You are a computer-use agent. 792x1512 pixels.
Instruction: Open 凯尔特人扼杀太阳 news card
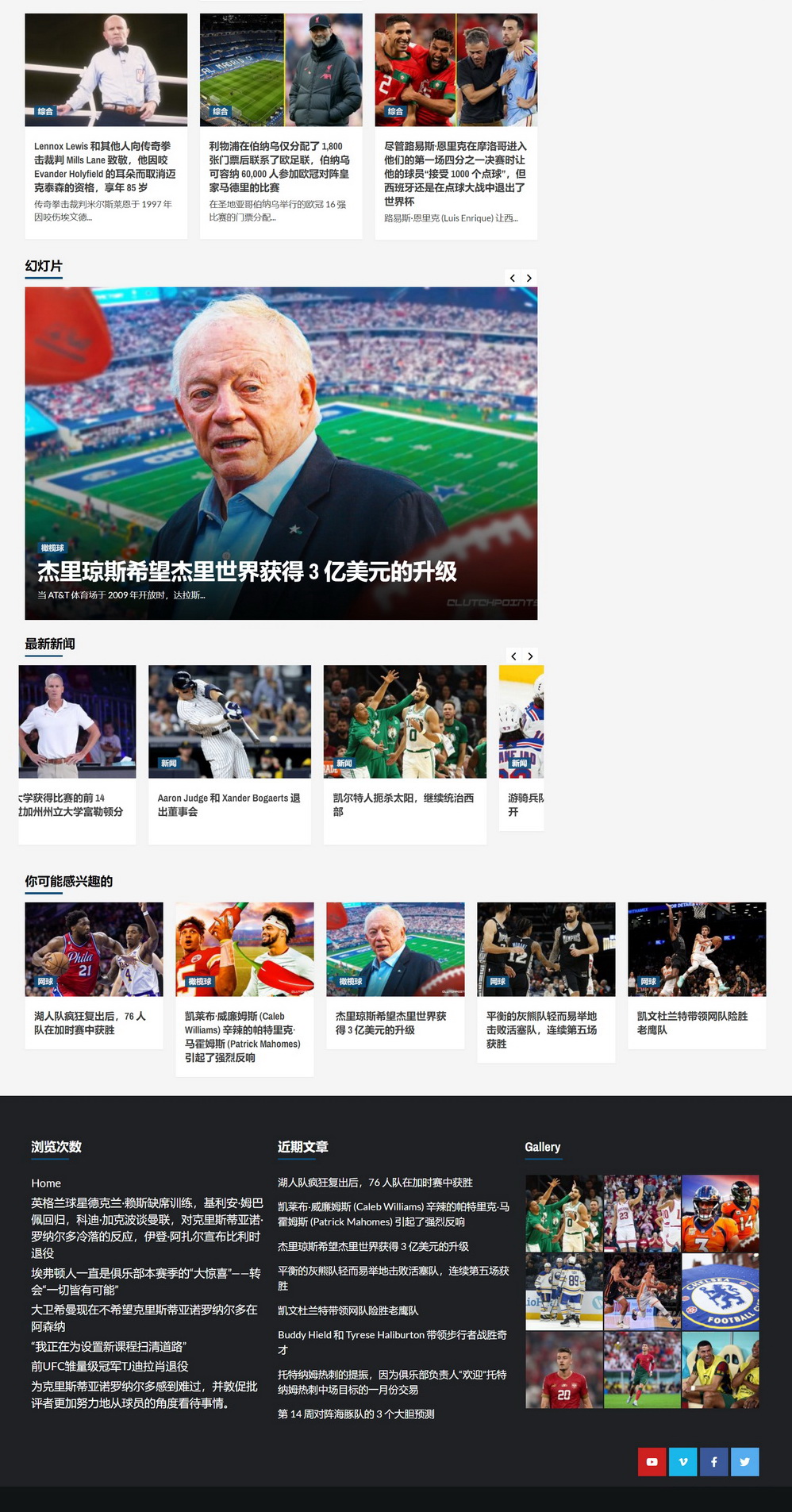[403, 804]
